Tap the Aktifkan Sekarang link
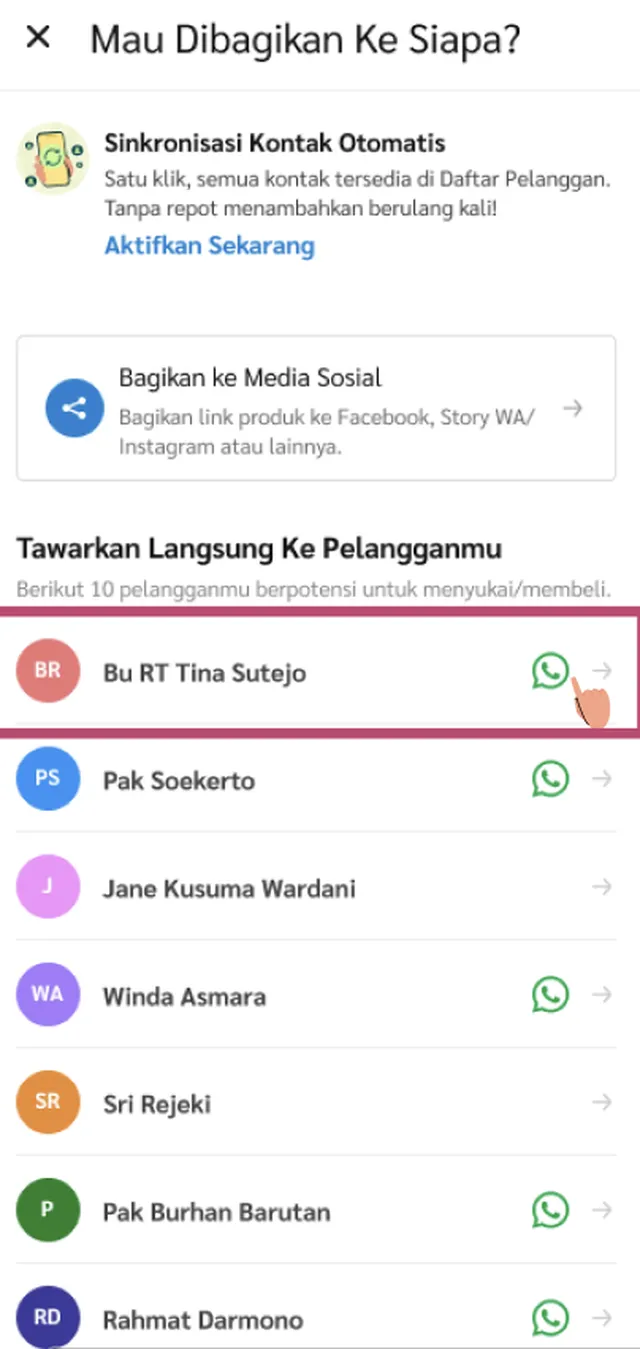The height and width of the screenshot is (1349, 640). click(x=209, y=245)
